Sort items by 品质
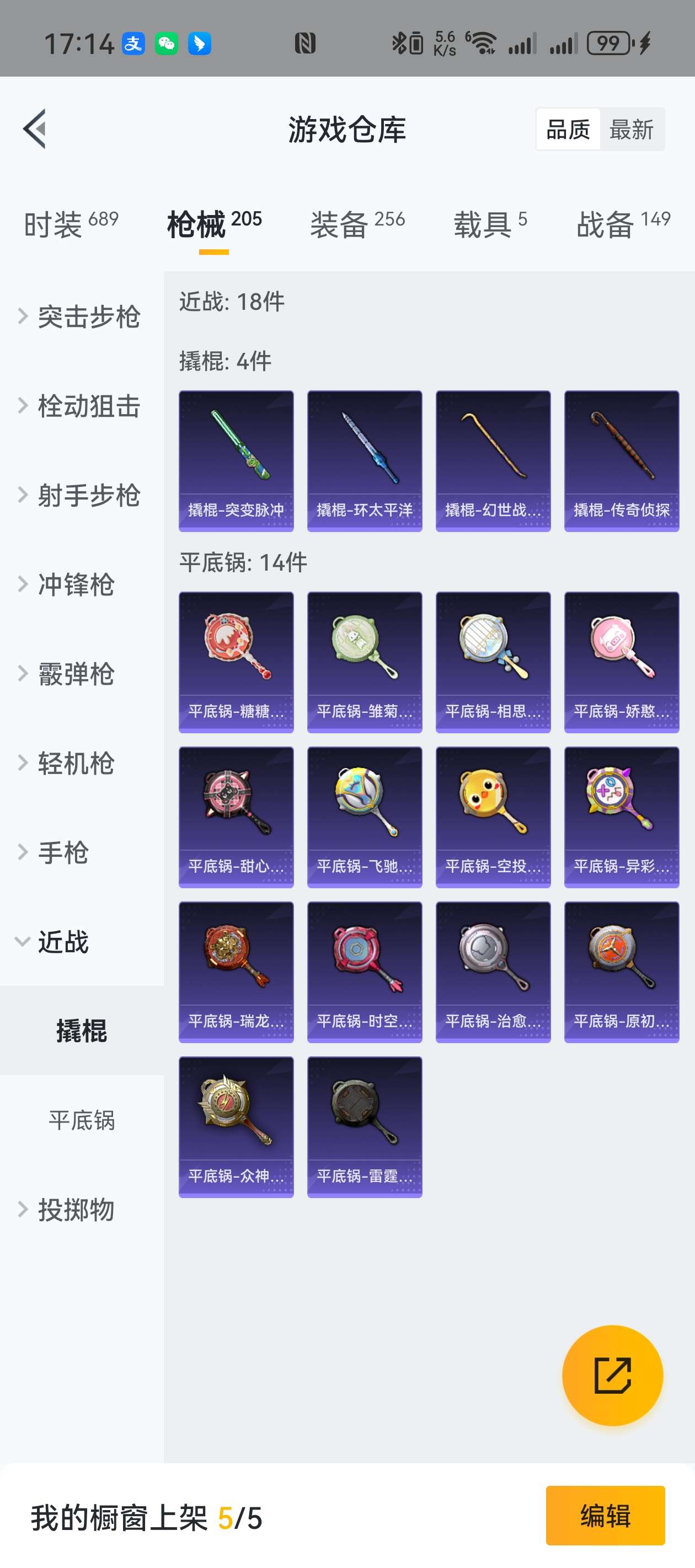 tap(568, 130)
